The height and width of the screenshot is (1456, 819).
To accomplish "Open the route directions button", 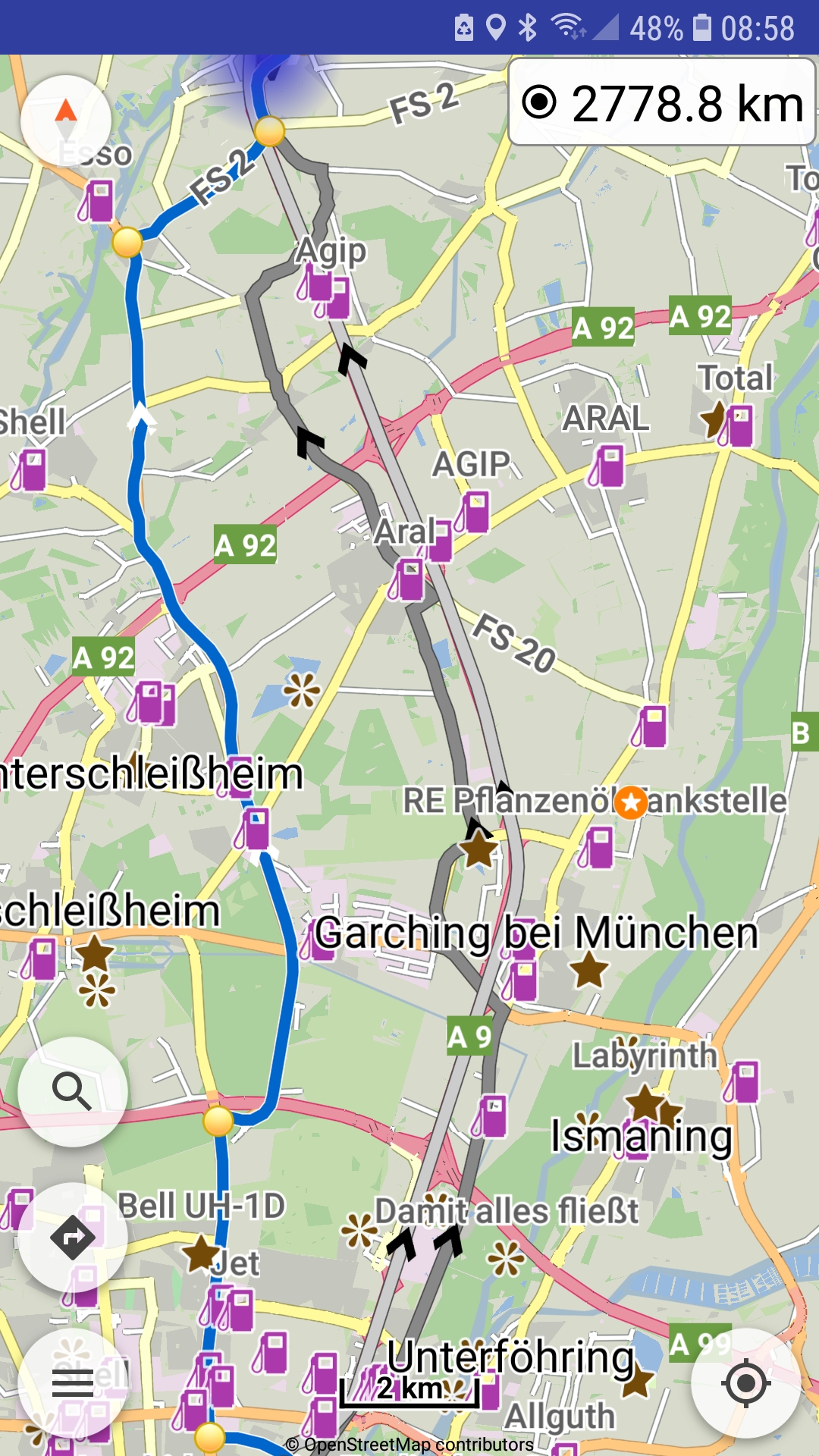I will [73, 1238].
